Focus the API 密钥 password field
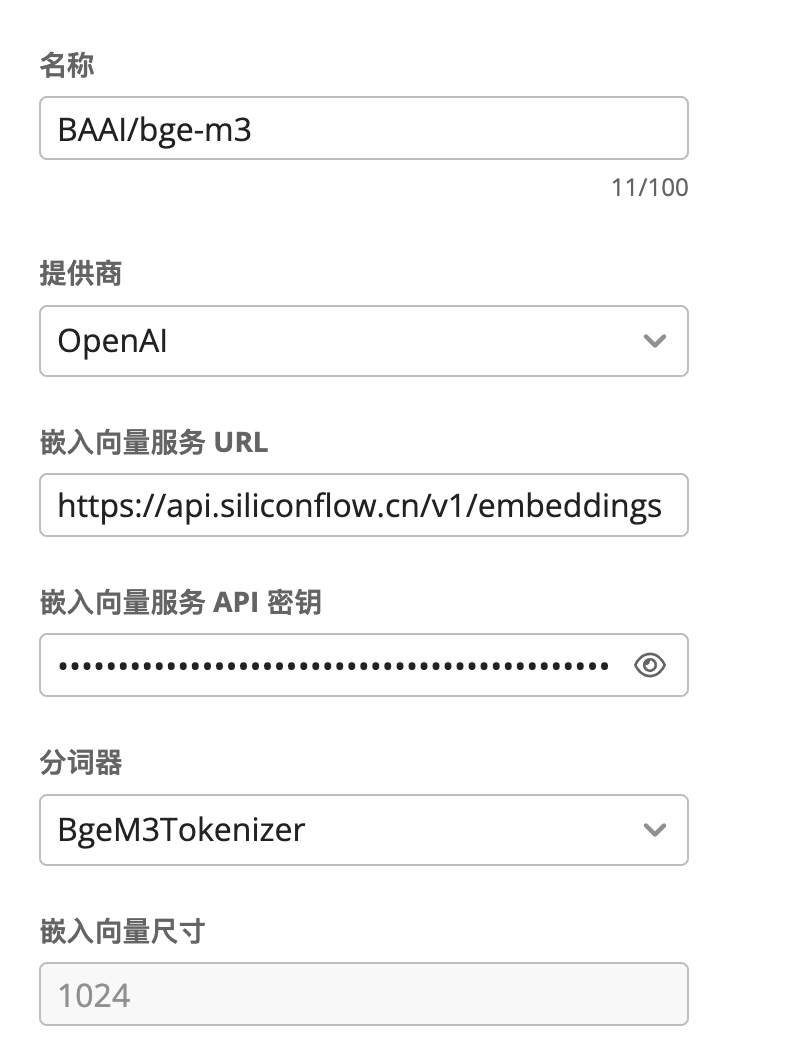The height and width of the screenshot is (1058, 790). click(335, 665)
